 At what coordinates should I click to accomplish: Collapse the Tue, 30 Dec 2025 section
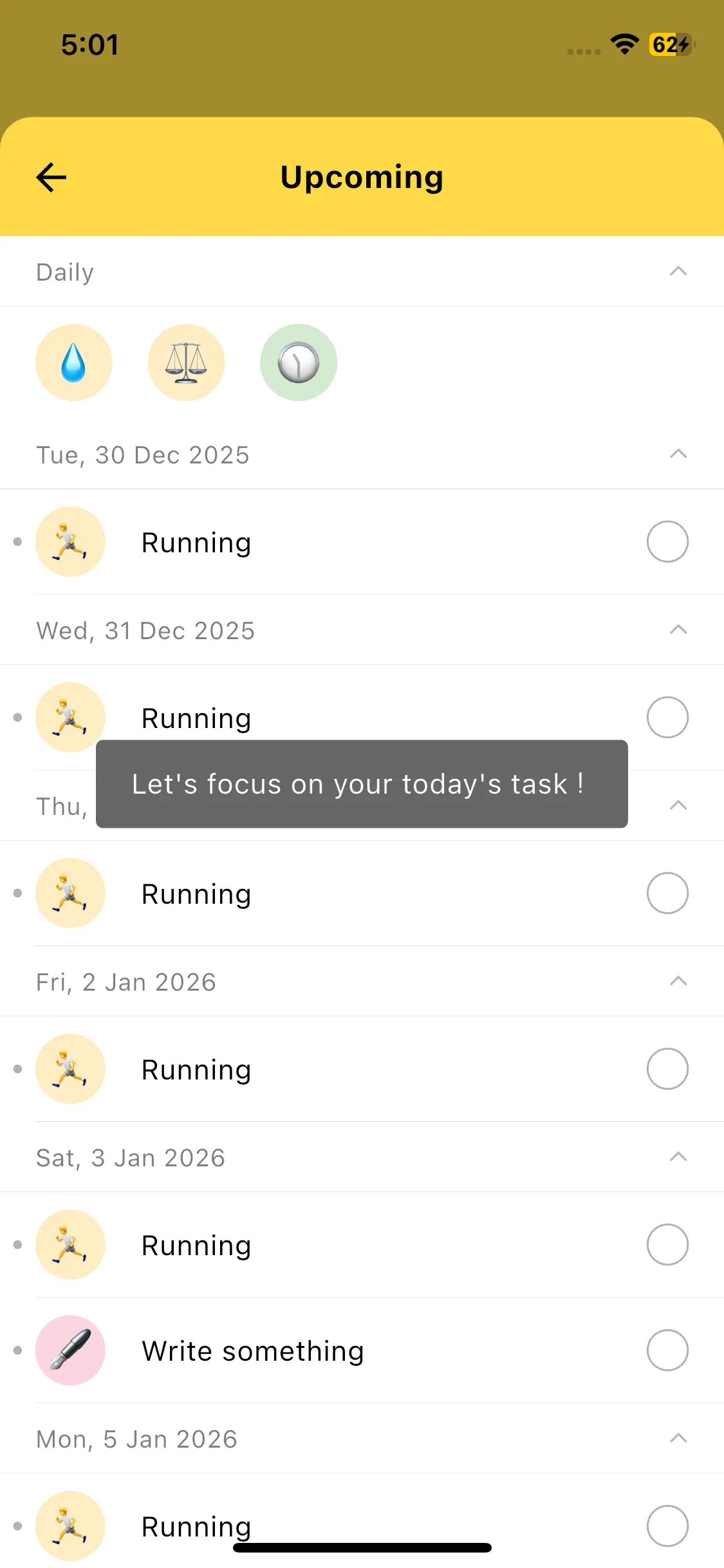(678, 454)
